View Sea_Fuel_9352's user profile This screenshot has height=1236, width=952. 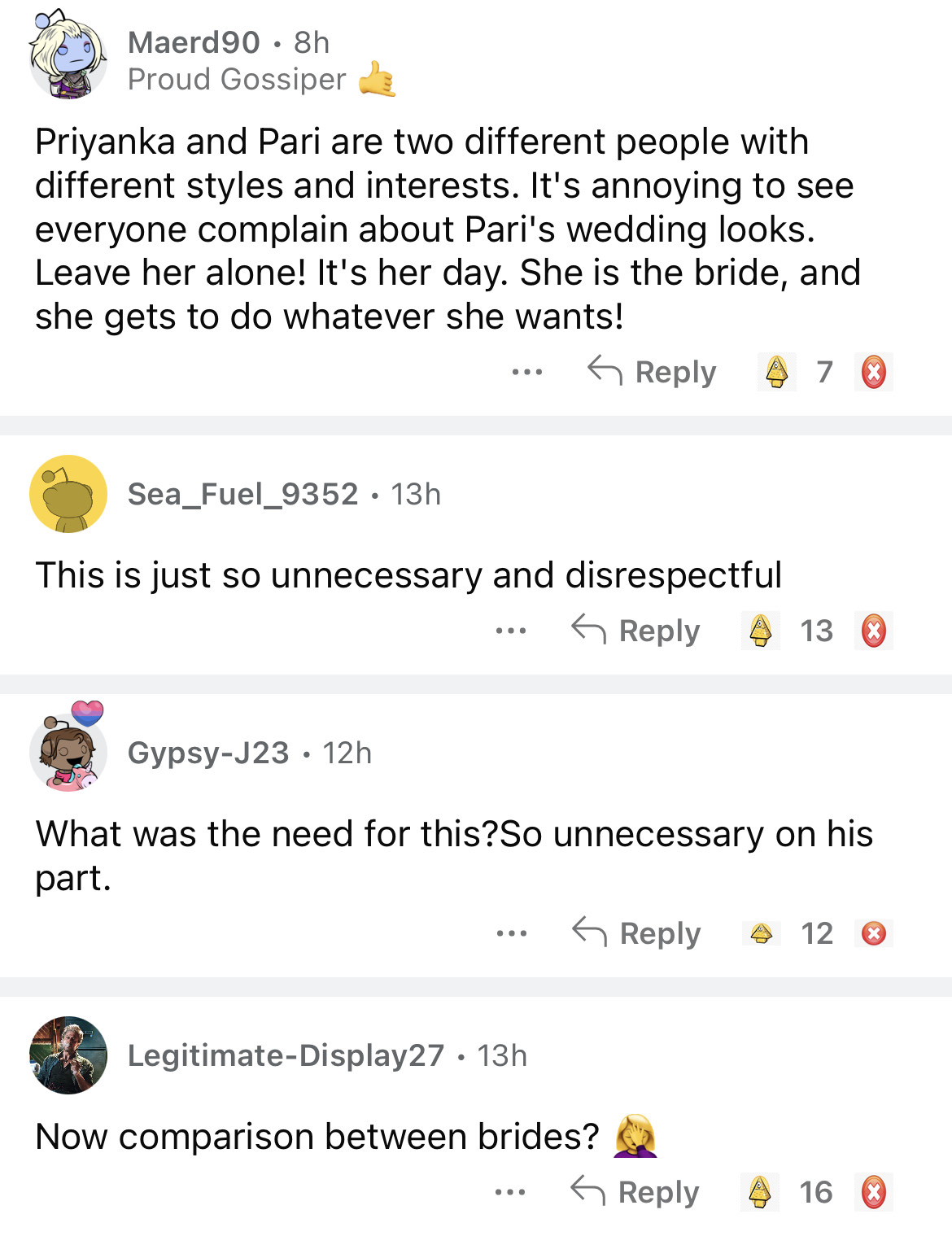coord(242,494)
